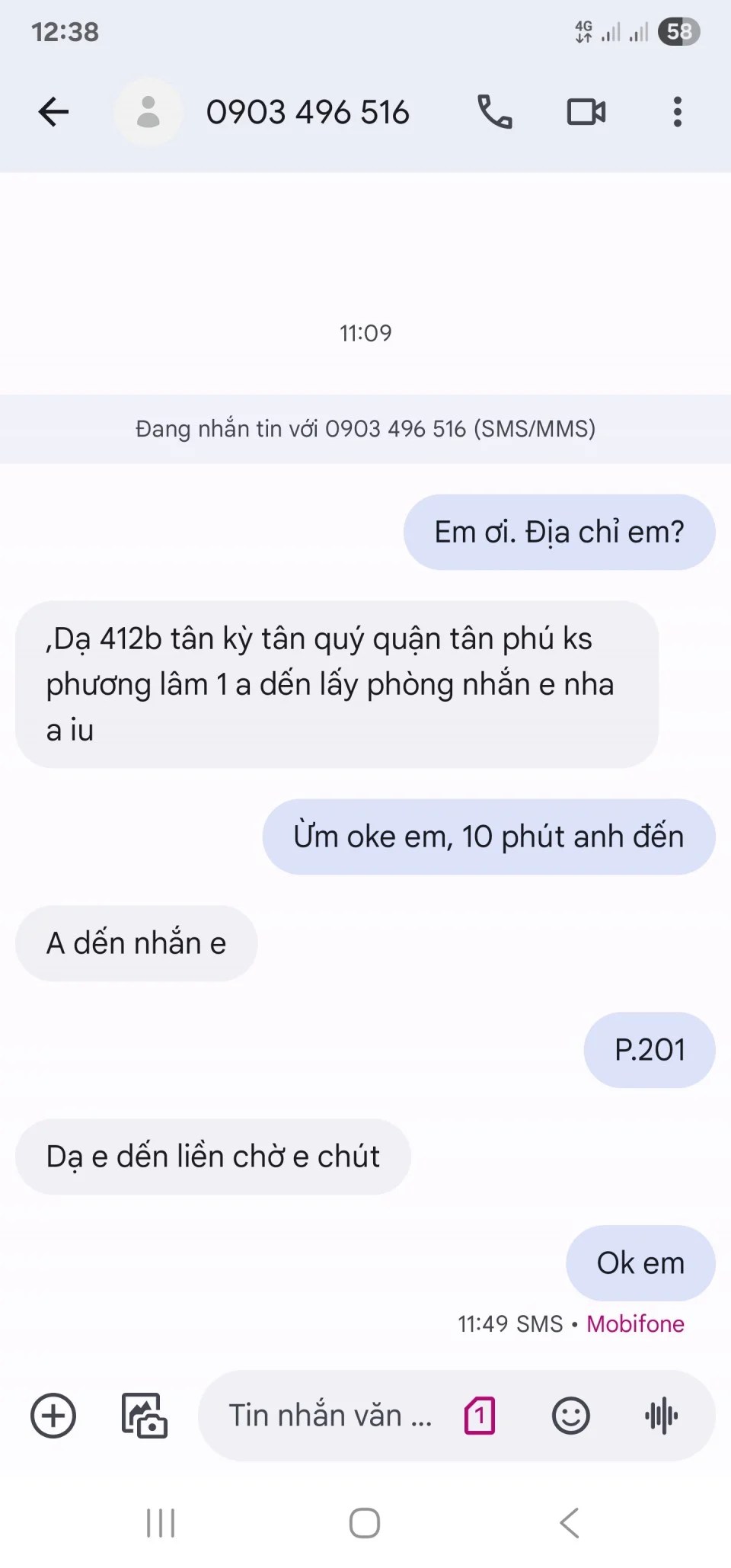Viewport: 731px width, 1568px height.
Task: Start a voice call to 0903 496 516
Action: click(x=494, y=112)
